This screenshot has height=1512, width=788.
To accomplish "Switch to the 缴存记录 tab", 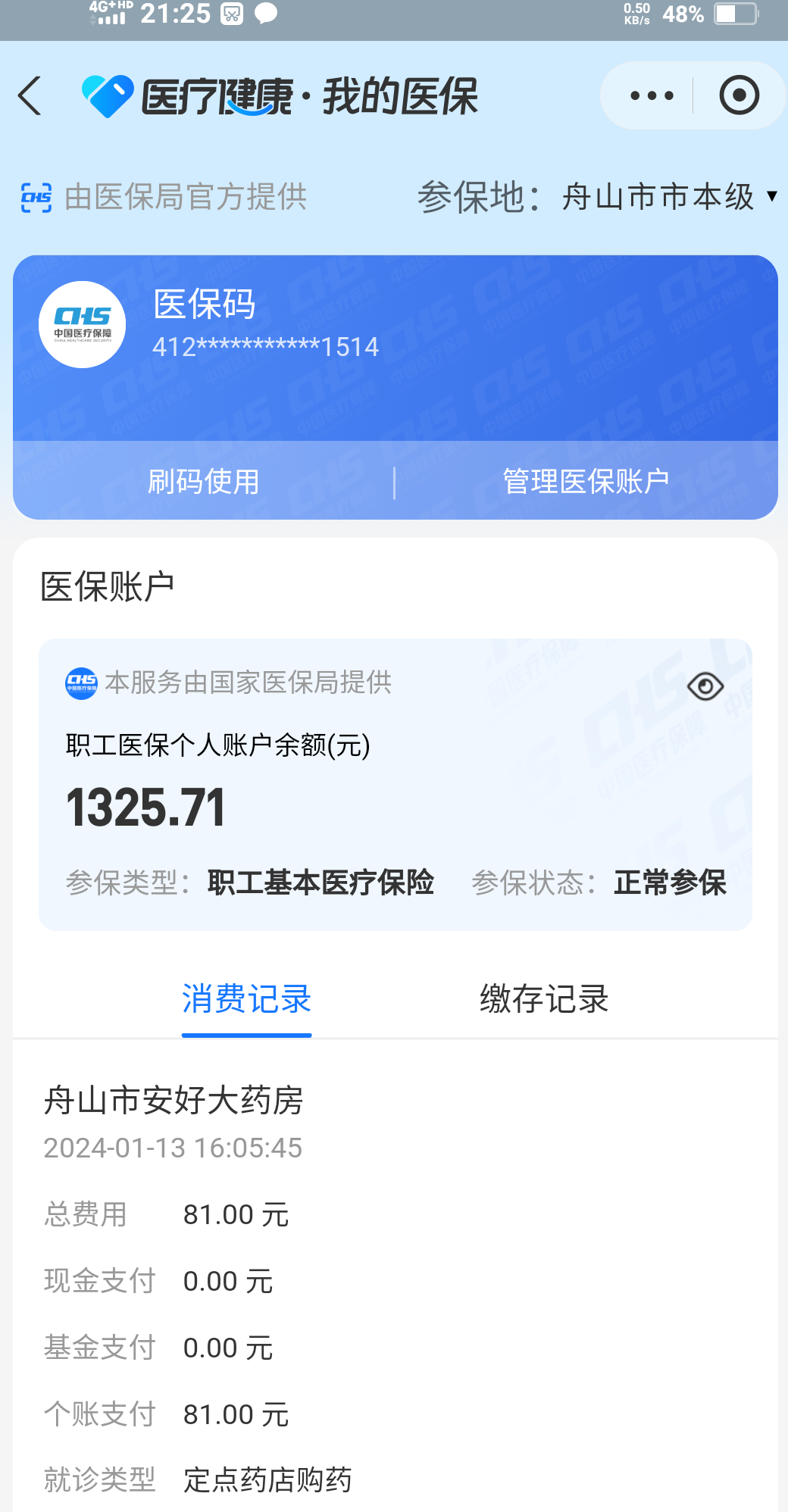I will tap(544, 998).
